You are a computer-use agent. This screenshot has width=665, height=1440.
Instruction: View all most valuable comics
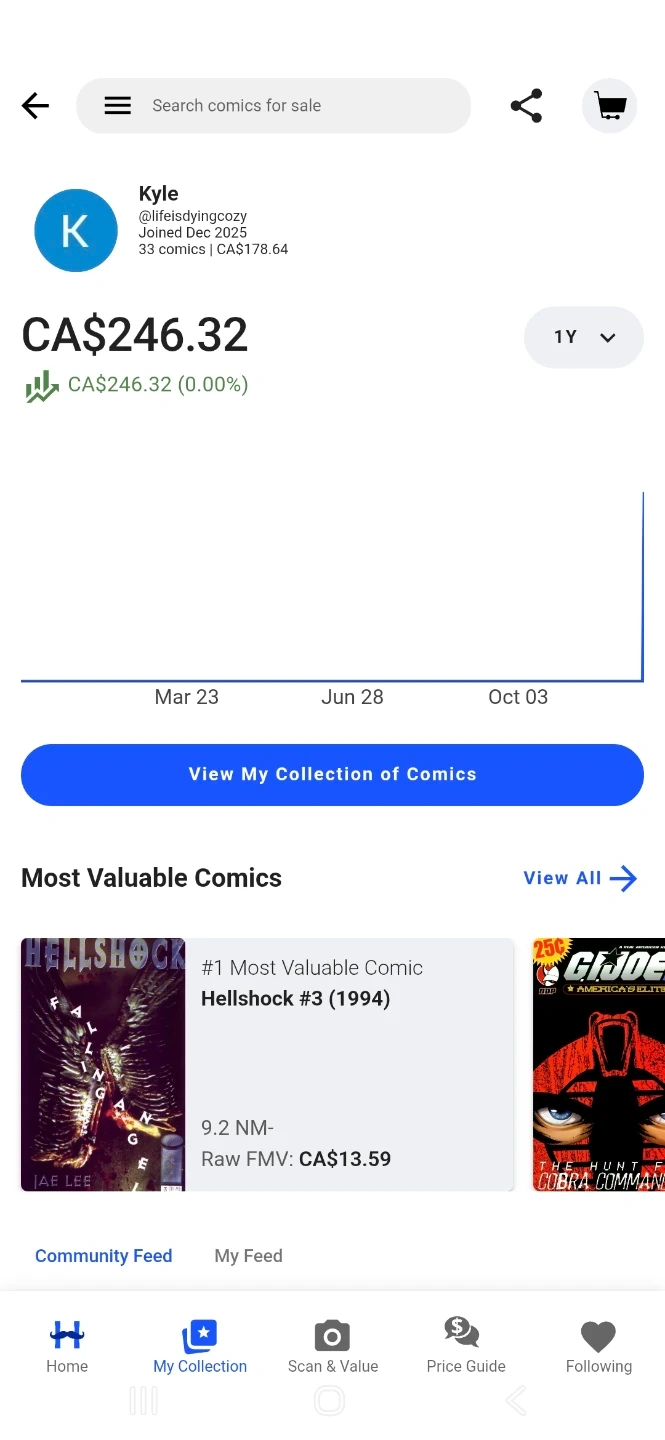(x=580, y=878)
